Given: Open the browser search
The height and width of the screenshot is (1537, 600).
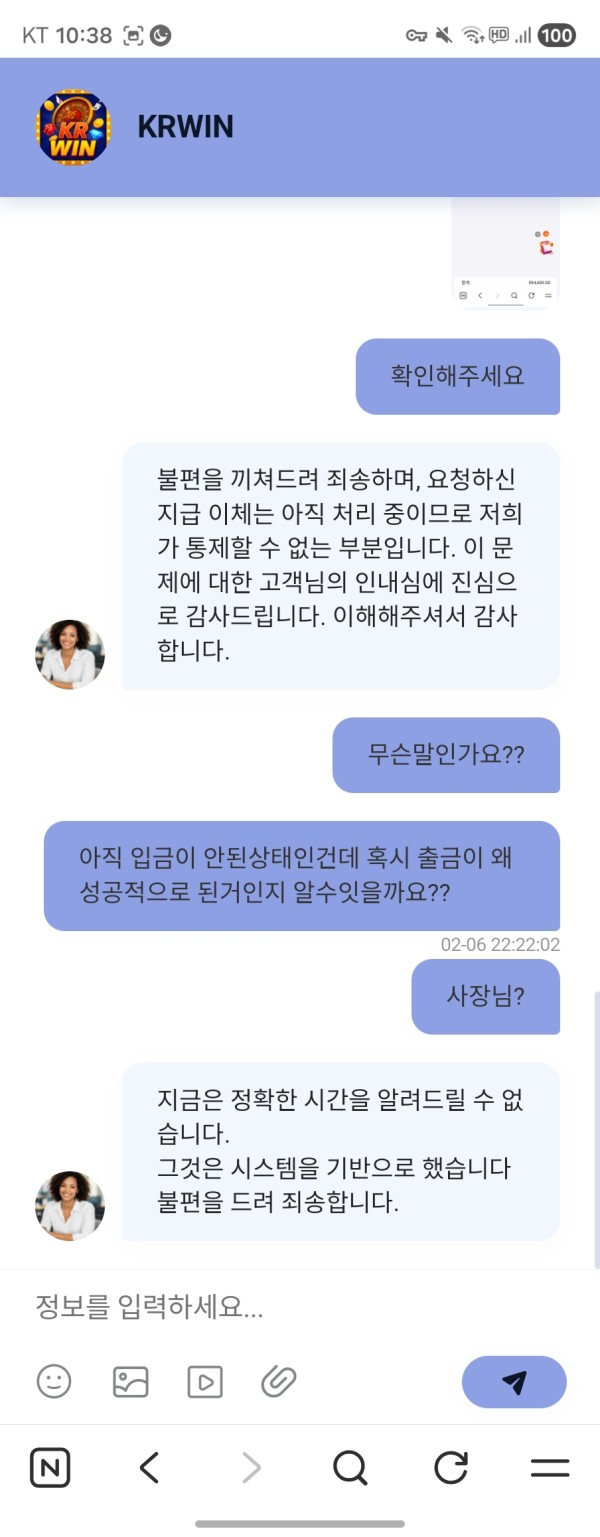Looking at the screenshot, I should pyautogui.click(x=349, y=1468).
